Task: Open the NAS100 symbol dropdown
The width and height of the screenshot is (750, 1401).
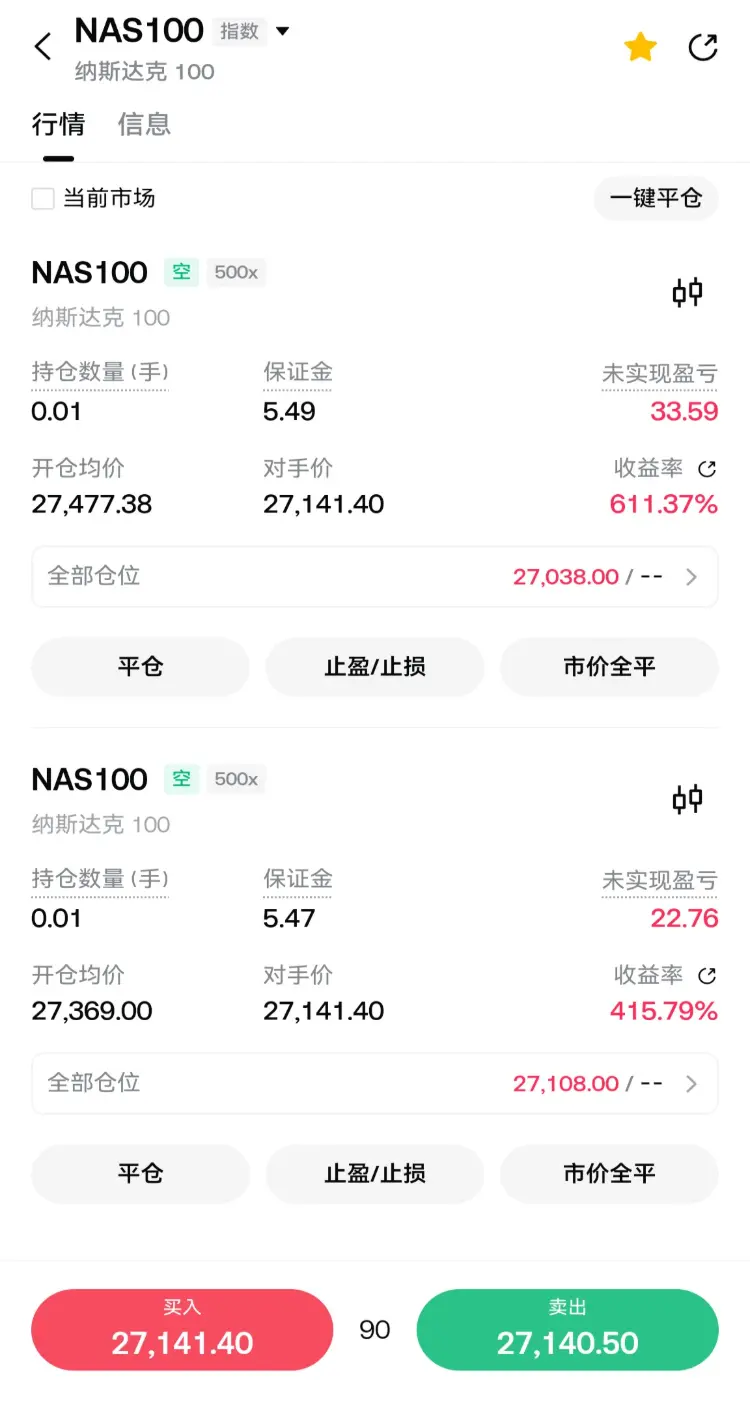Action: coord(282,31)
